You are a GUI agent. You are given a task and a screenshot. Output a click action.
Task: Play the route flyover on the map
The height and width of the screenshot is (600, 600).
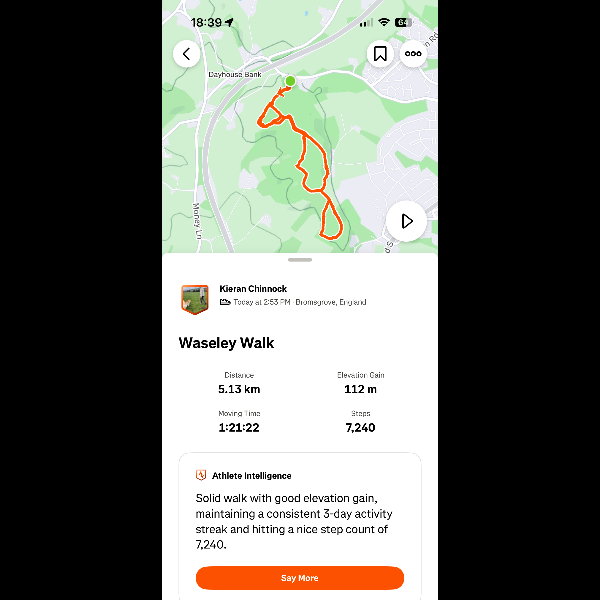click(x=406, y=221)
